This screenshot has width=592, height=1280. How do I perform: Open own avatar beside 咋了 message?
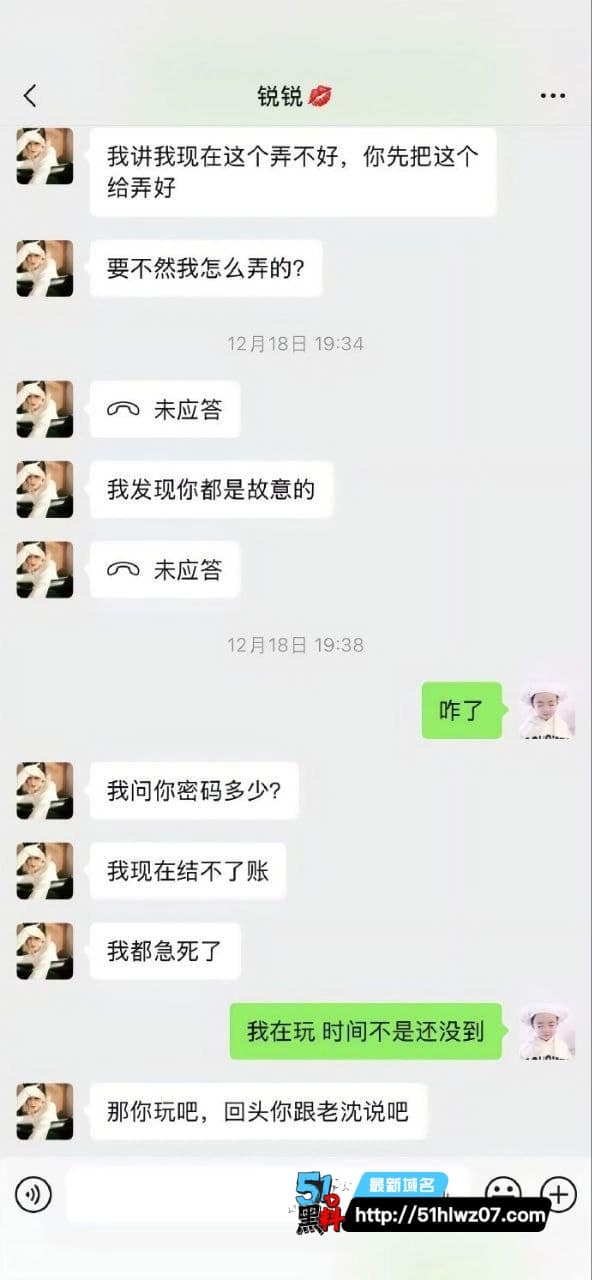(547, 710)
